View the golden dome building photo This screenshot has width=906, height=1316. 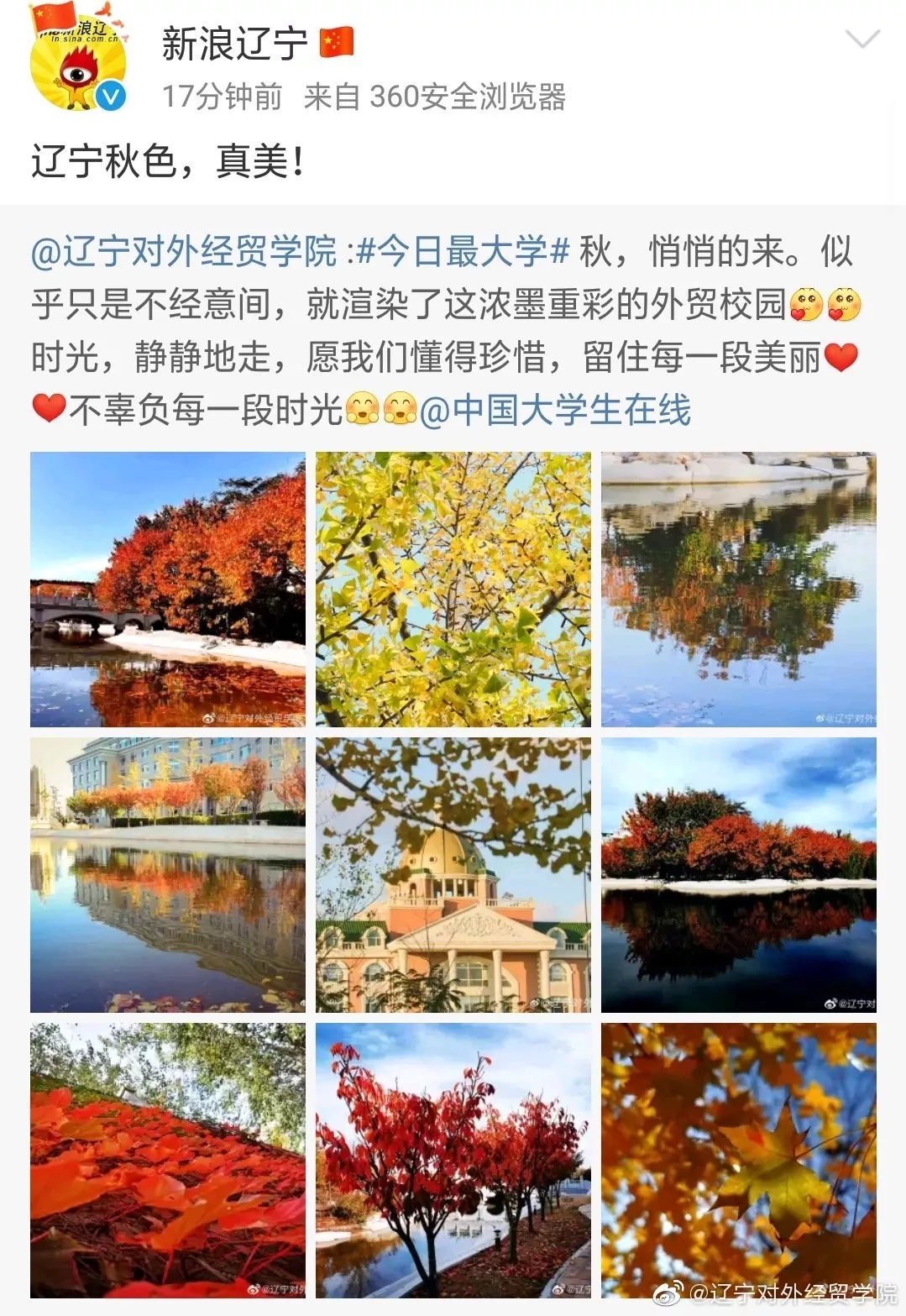(453, 875)
